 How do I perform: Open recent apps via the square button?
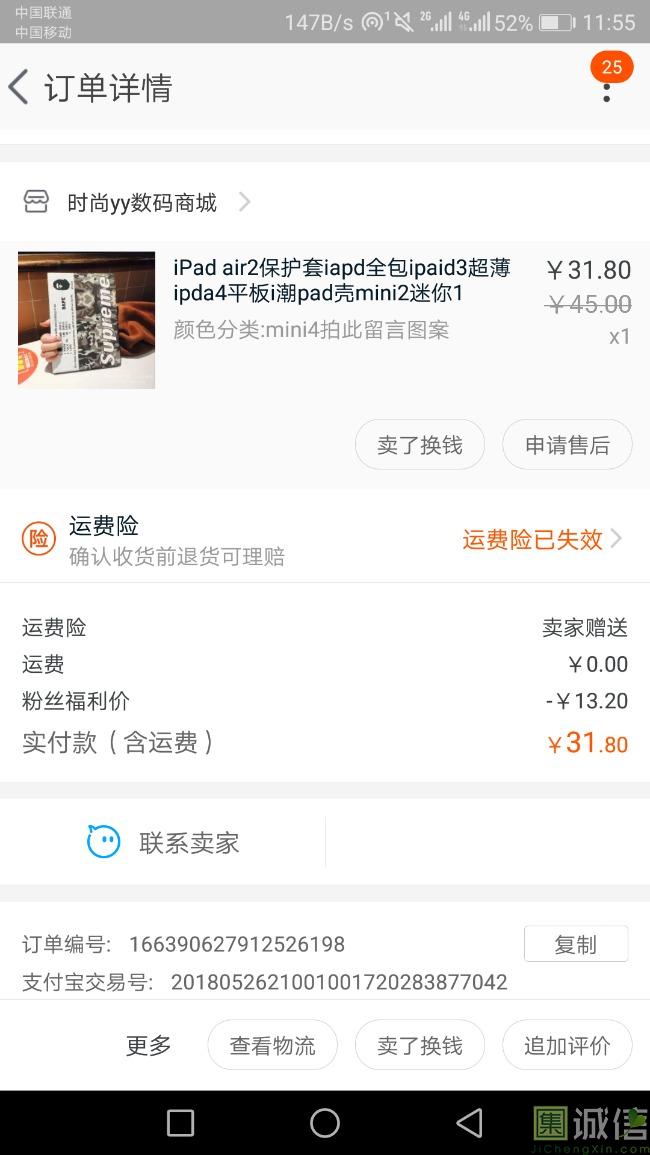(x=180, y=1123)
